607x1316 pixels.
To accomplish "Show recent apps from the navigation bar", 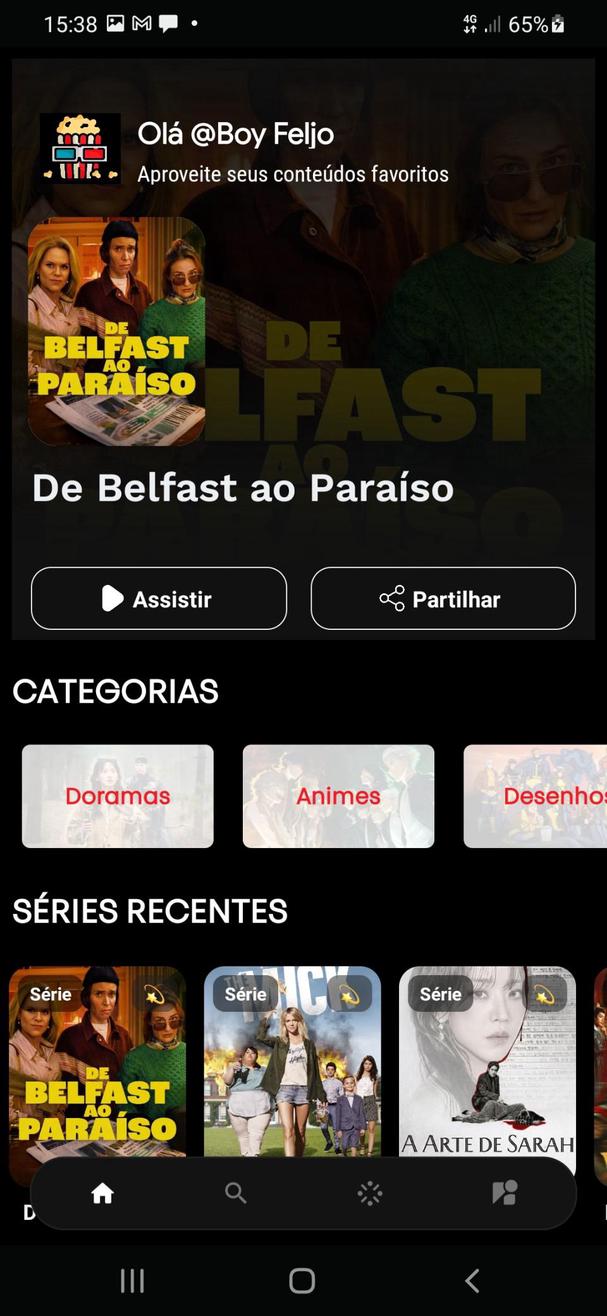I will pyautogui.click(x=132, y=1281).
